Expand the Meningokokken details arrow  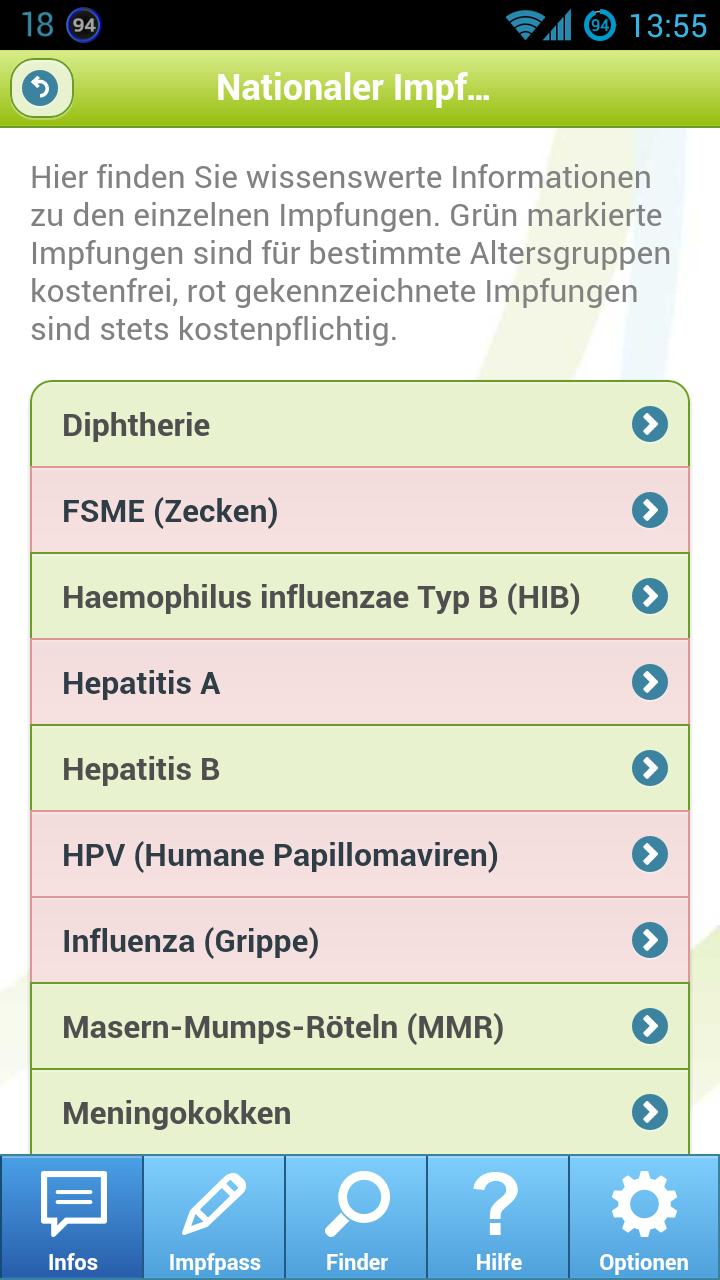pos(651,1111)
